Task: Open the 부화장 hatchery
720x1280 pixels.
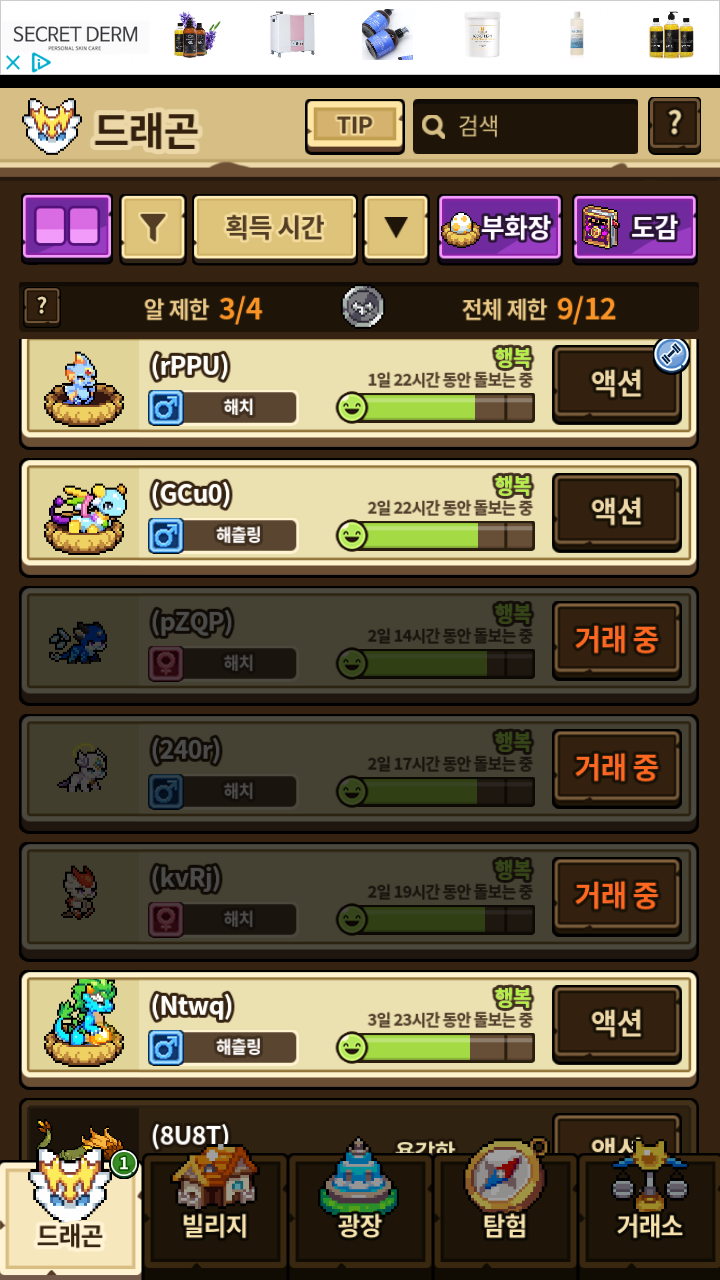Action: (x=500, y=227)
